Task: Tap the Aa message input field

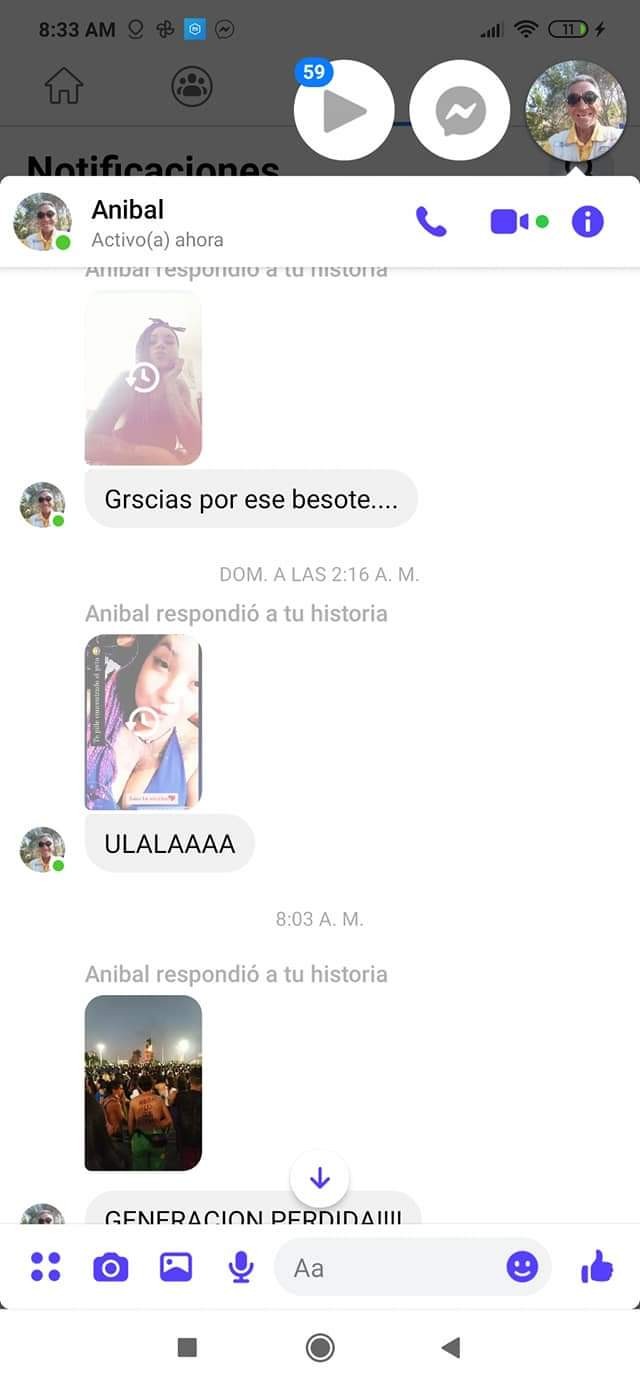Action: [390, 1267]
